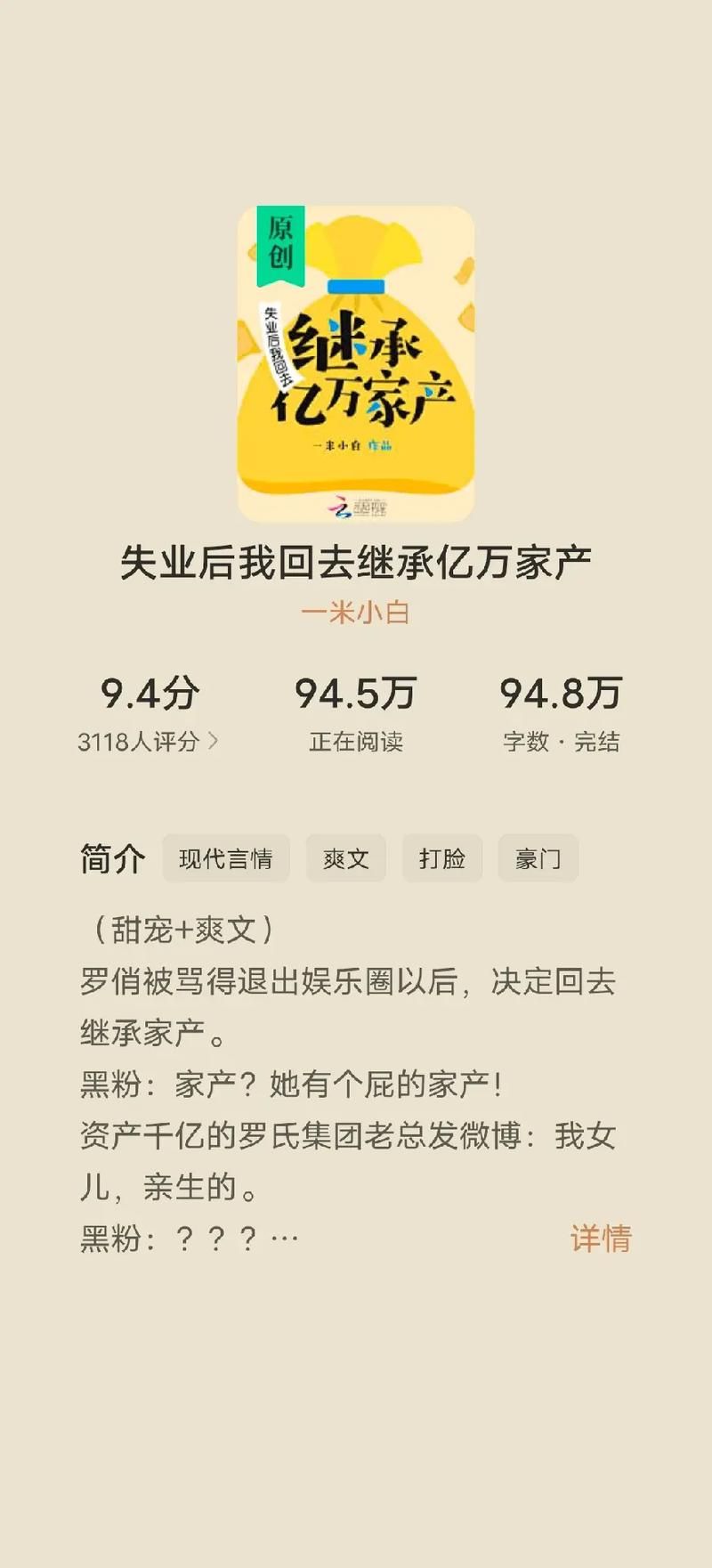The width and height of the screenshot is (712, 1568).
Task: View the 3118人评分 ratings details
Action: 148,741
